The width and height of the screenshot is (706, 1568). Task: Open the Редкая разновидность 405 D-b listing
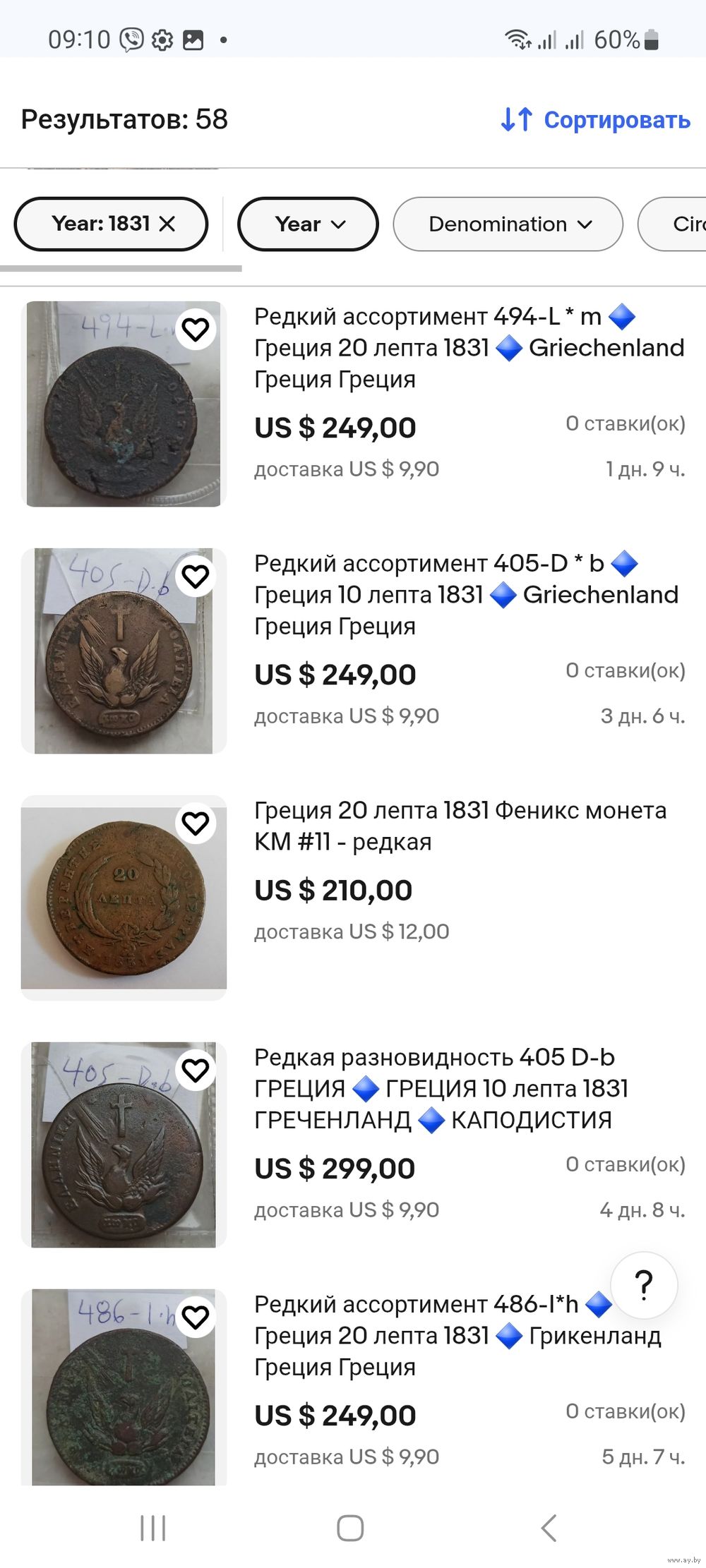tap(441, 1089)
